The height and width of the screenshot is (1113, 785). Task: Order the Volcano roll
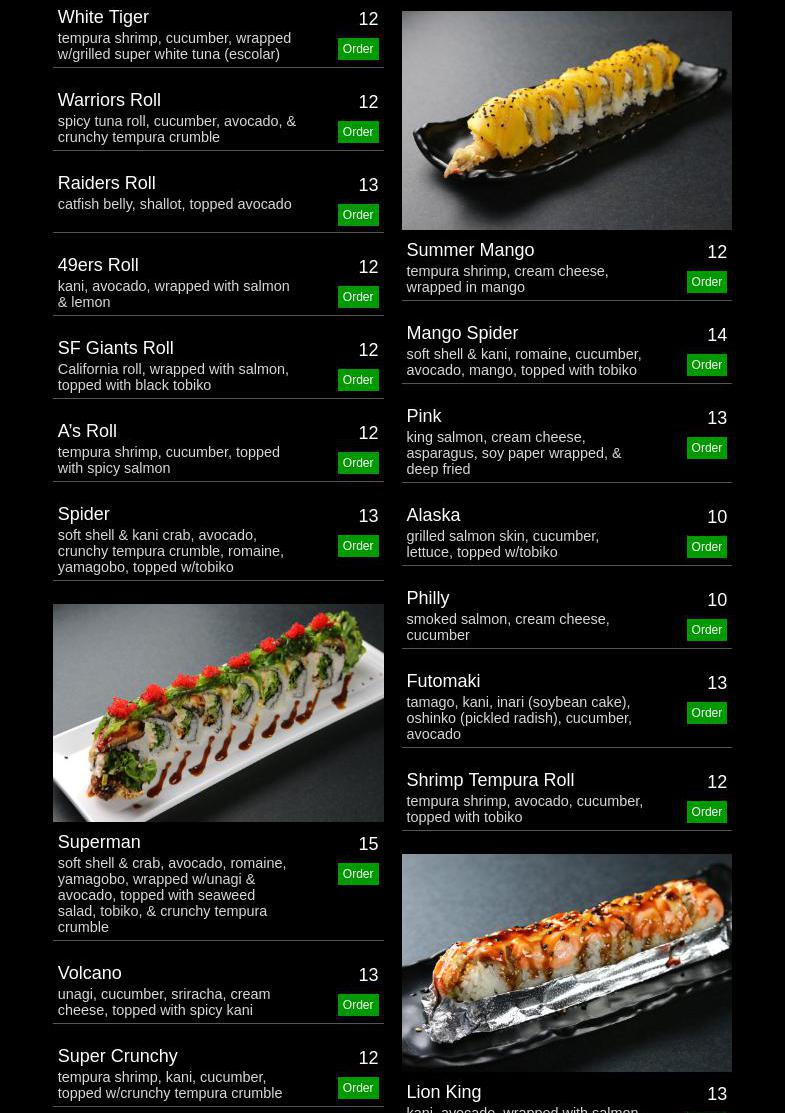coord(357,1005)
